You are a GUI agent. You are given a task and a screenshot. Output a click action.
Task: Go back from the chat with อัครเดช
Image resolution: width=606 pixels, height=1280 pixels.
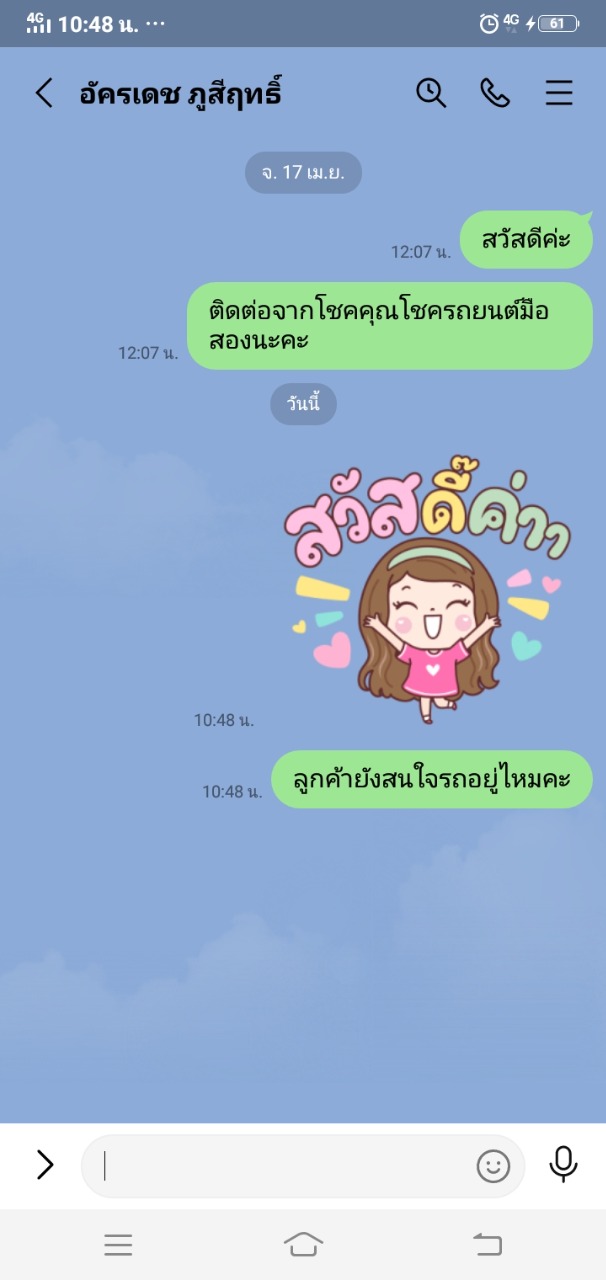click(x=44, y=93)
